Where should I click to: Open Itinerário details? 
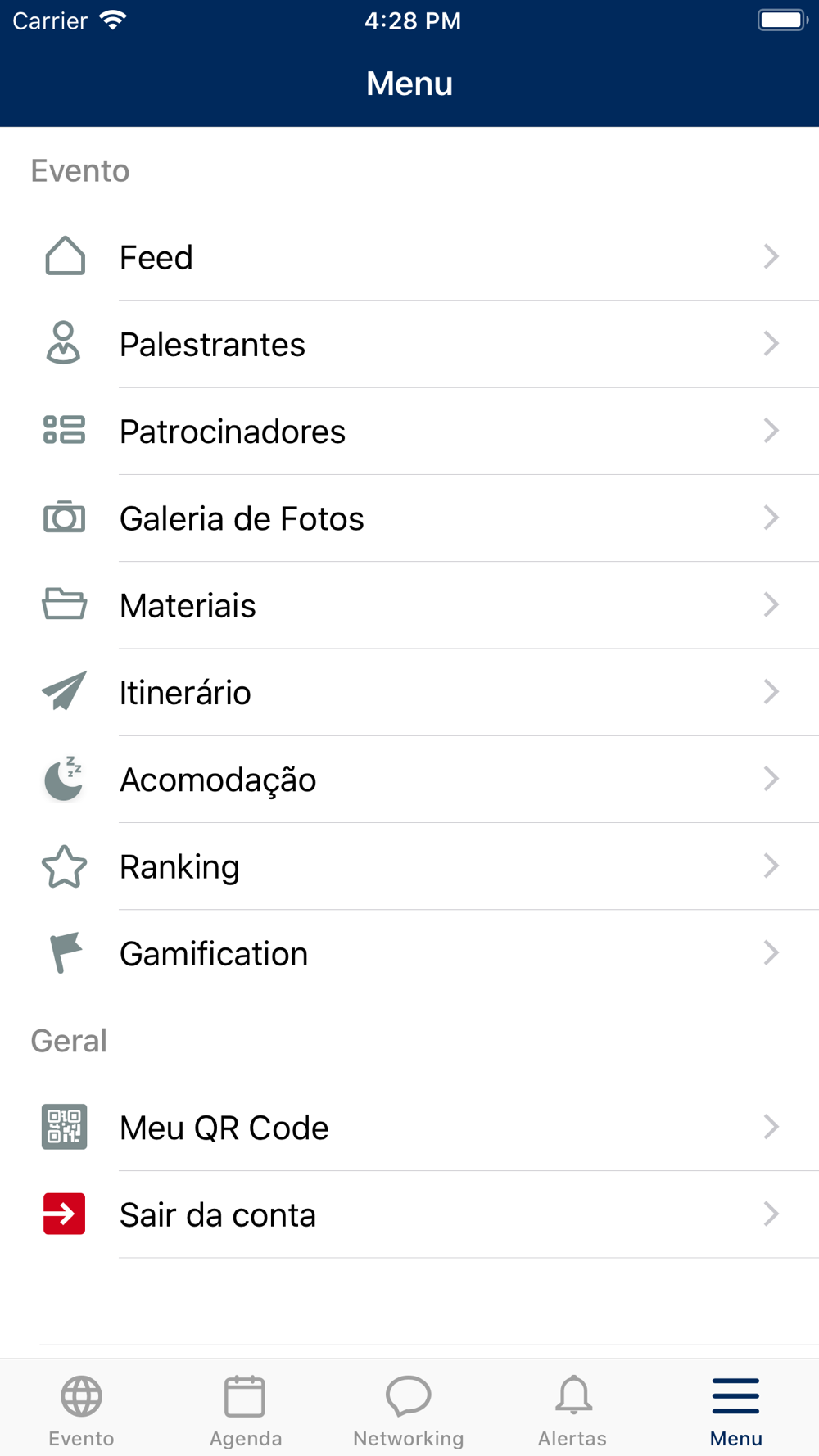point(409,692)
